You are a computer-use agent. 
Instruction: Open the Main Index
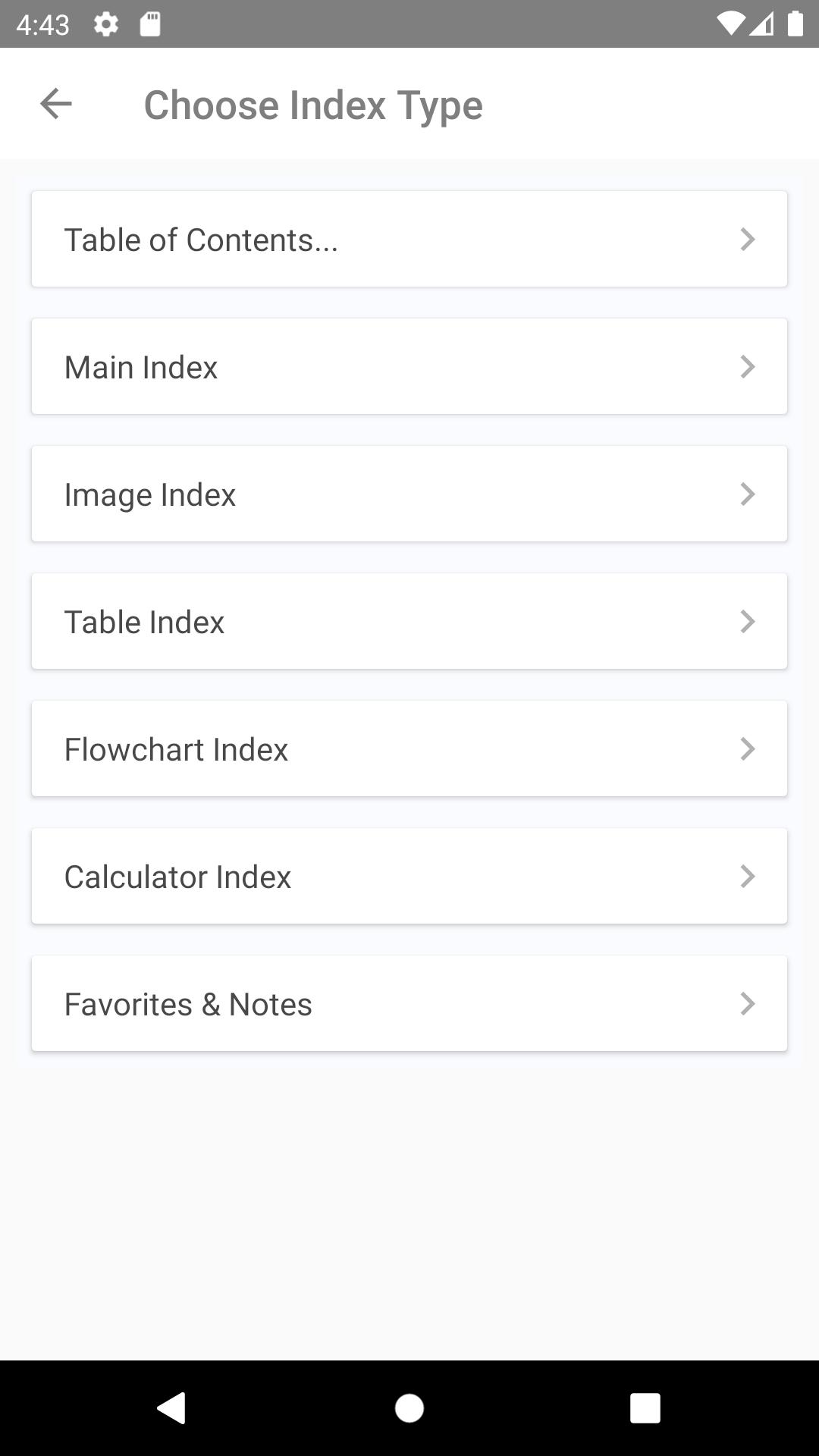click(x=409, y=366)
